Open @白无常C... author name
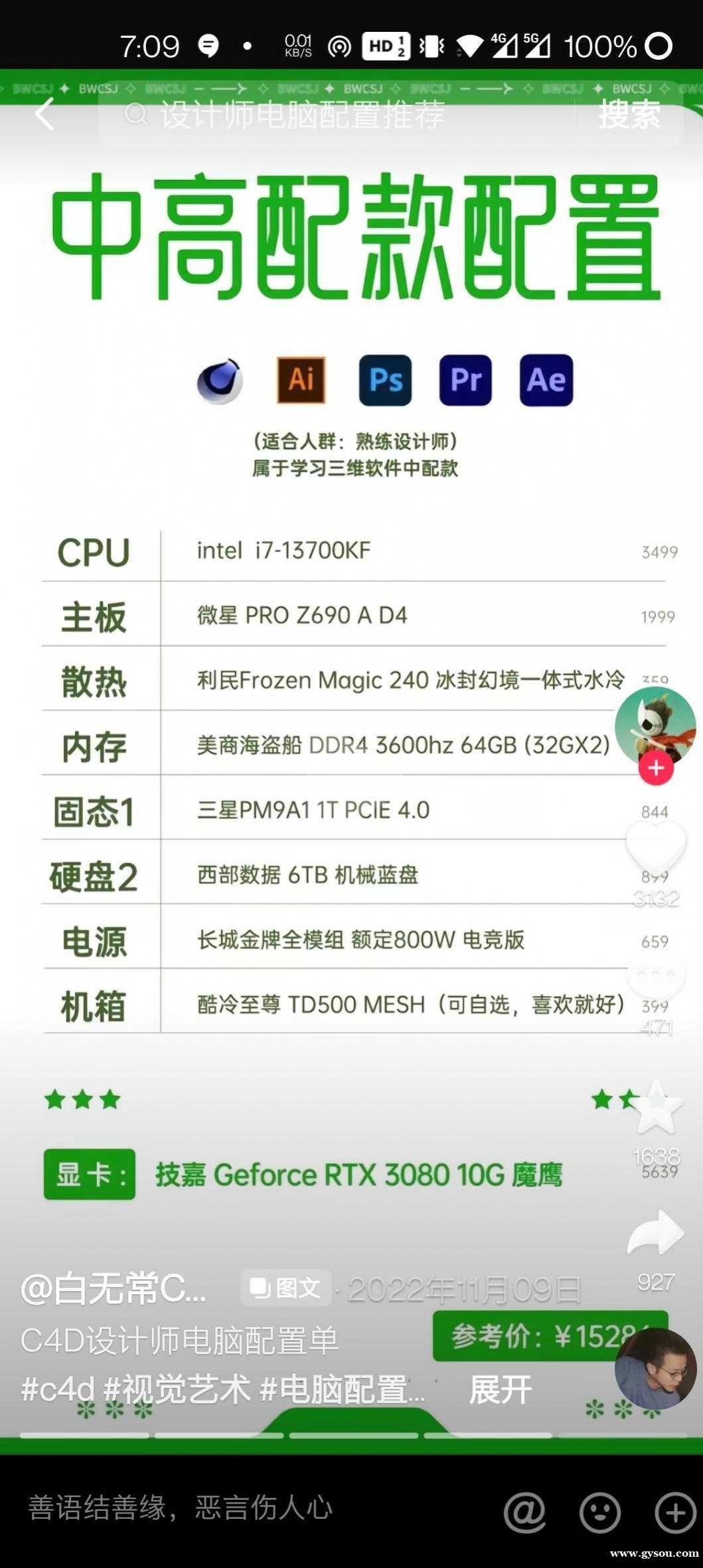 point(114,1289)
